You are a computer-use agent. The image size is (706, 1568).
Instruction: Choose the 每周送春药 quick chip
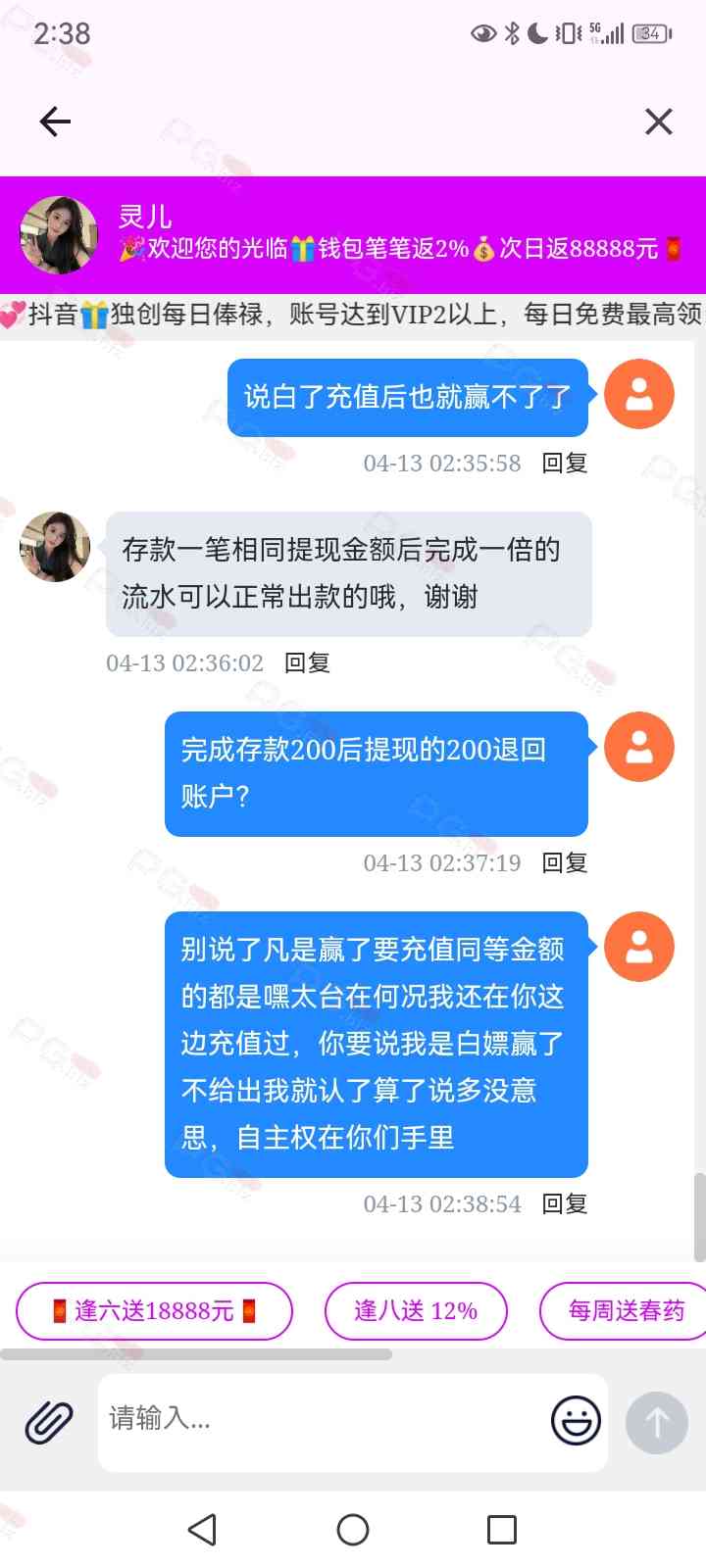(626, 1311)
